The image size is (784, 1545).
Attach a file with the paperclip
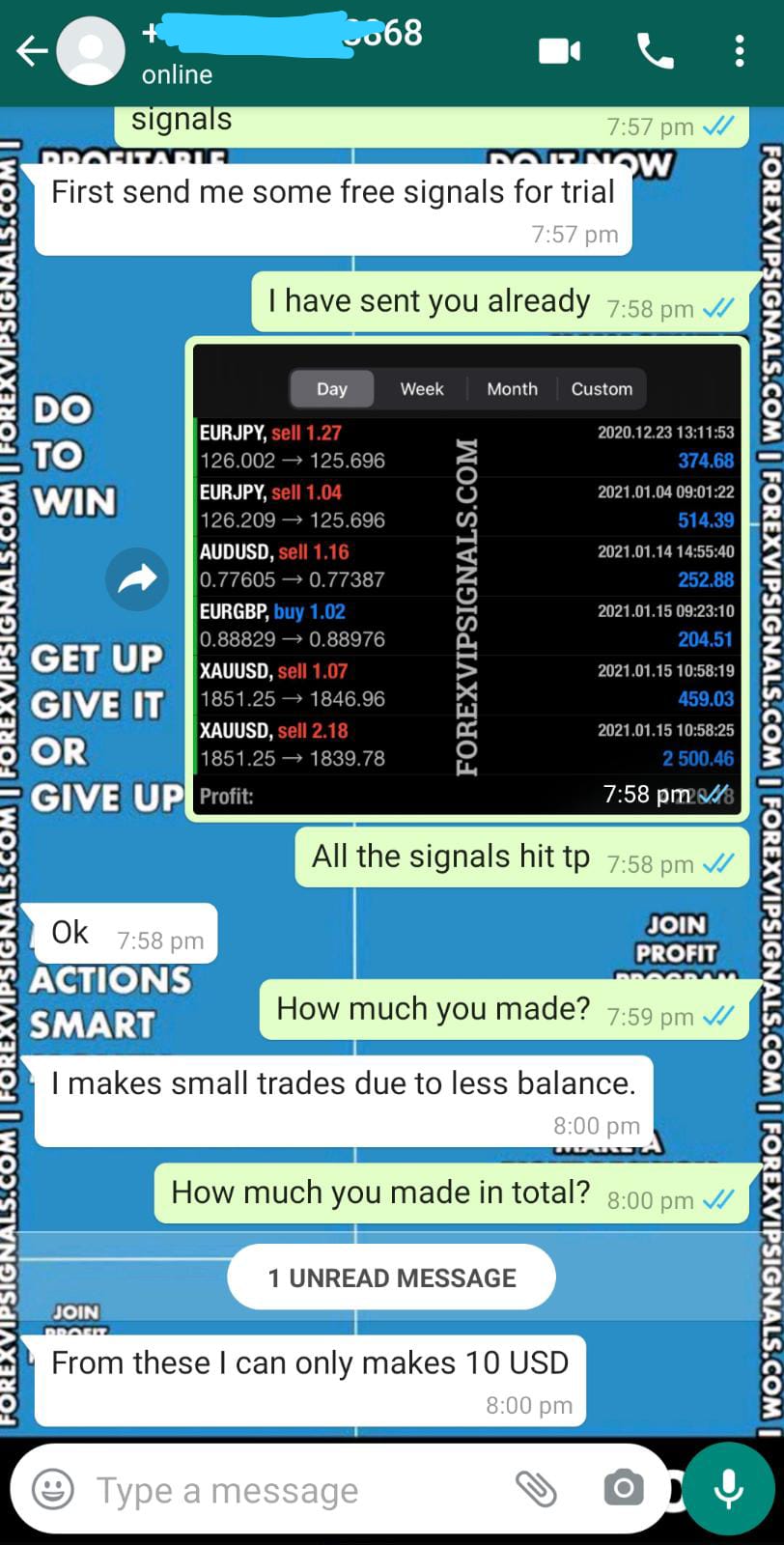(536, 1489)
